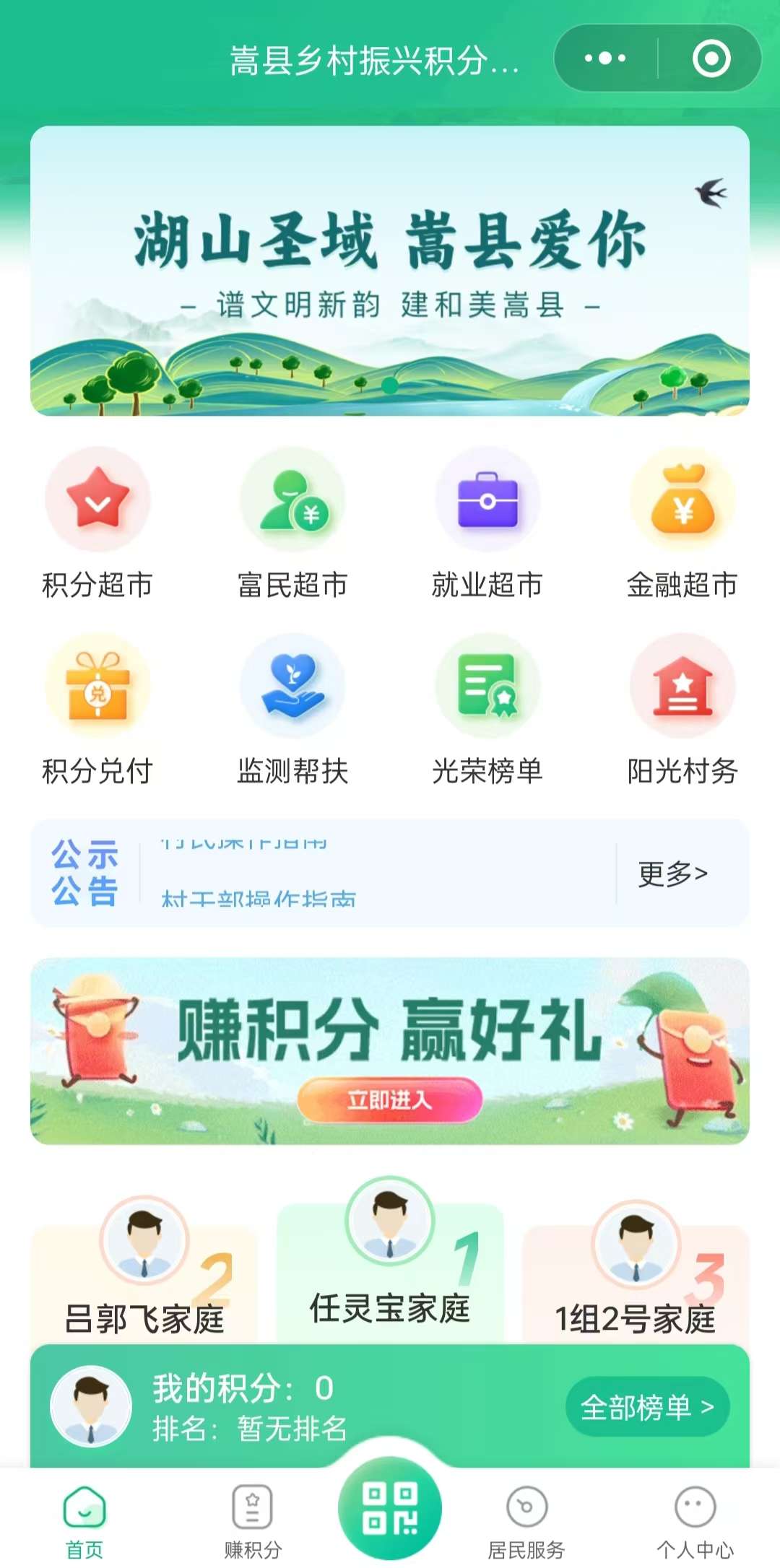Open the QR code scanner button
780x1568 pixels.
tap(389, 1509)
